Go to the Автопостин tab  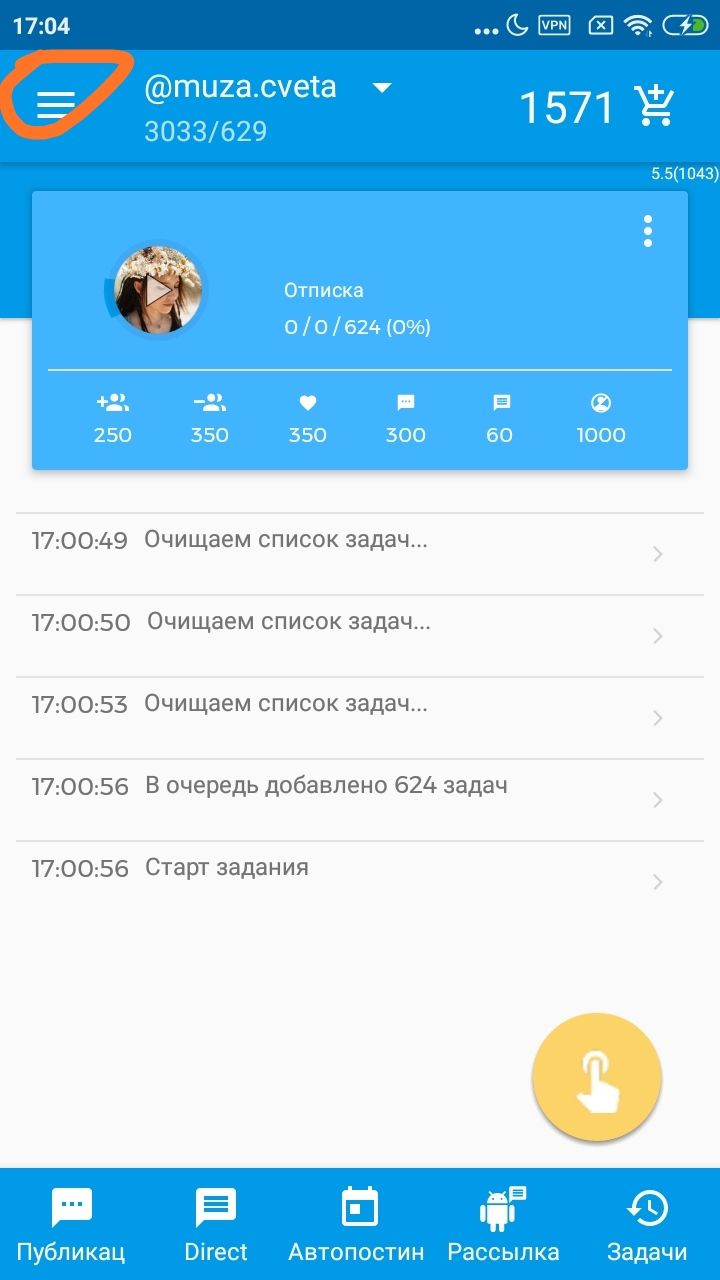pos(357,1224)
